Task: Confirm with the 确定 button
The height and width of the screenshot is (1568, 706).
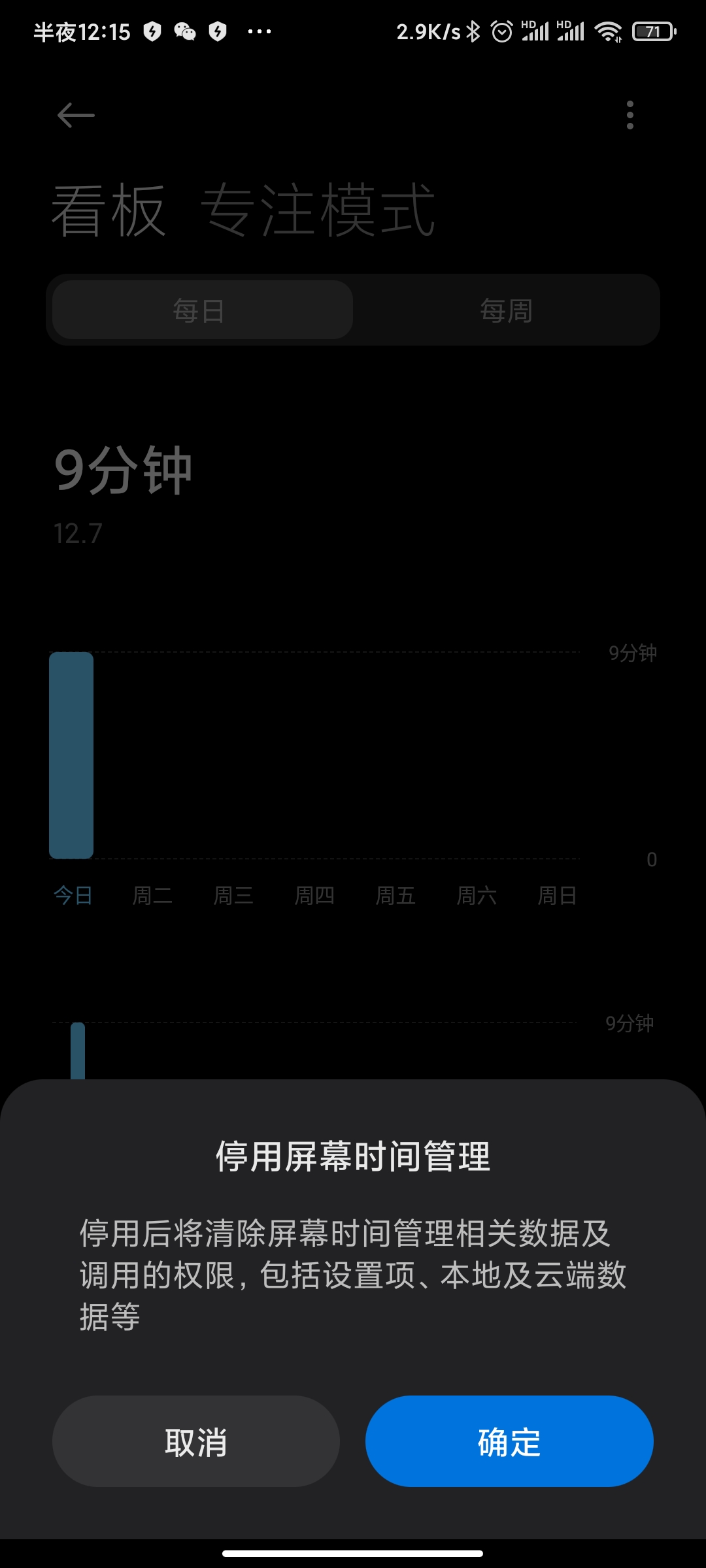Action: [509, 1441]
